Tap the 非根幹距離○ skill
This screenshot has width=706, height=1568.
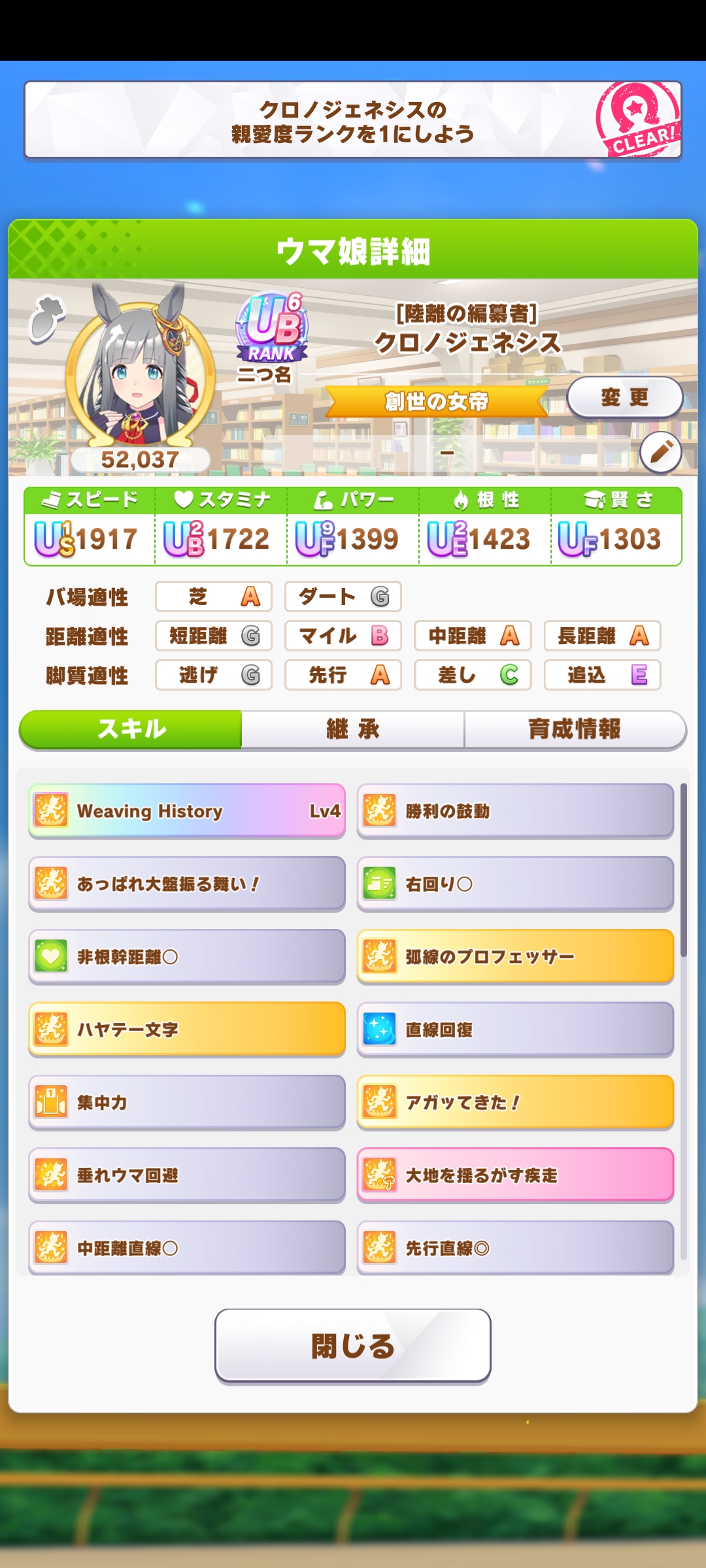pos(187,957)
